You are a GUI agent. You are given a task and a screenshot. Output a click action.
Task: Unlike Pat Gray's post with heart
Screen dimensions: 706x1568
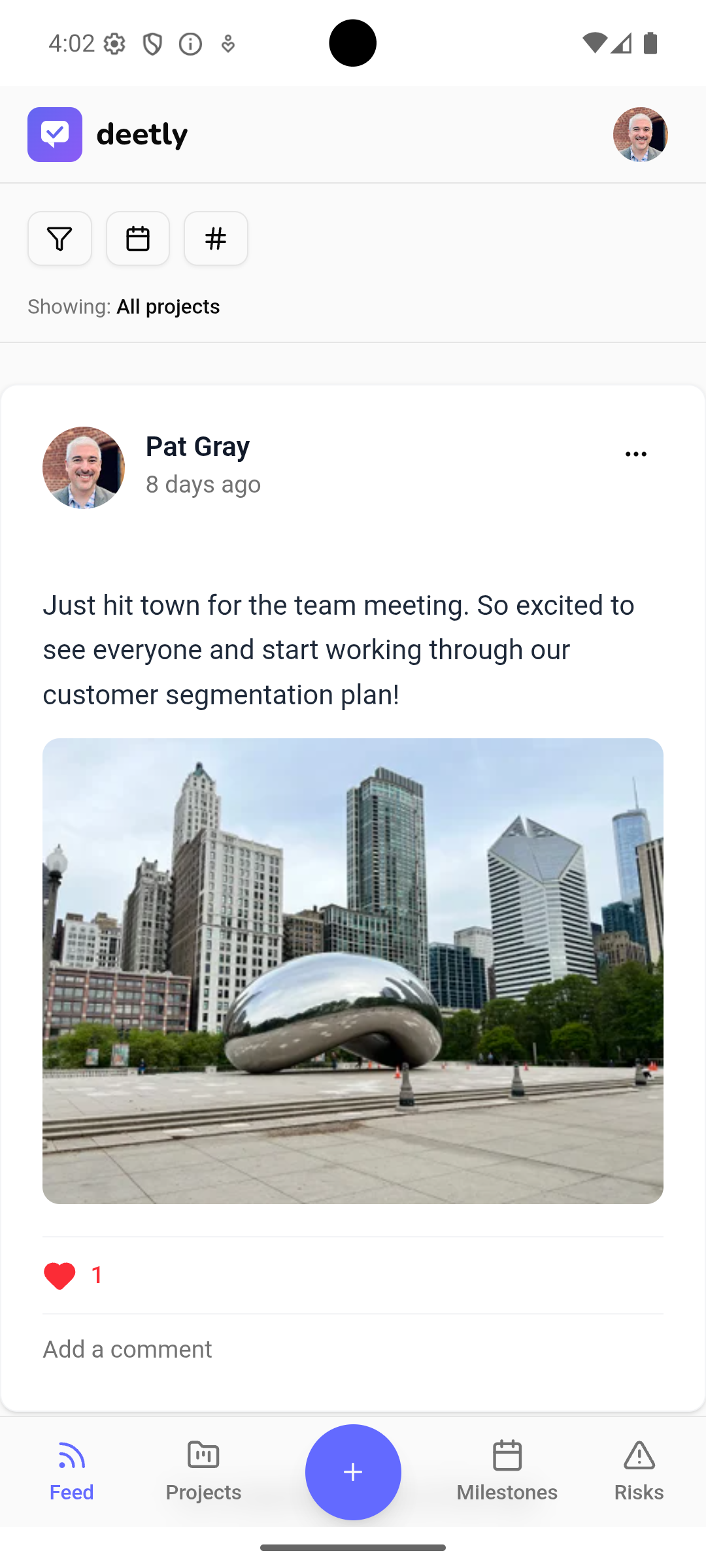click(x=59, y=1275)
